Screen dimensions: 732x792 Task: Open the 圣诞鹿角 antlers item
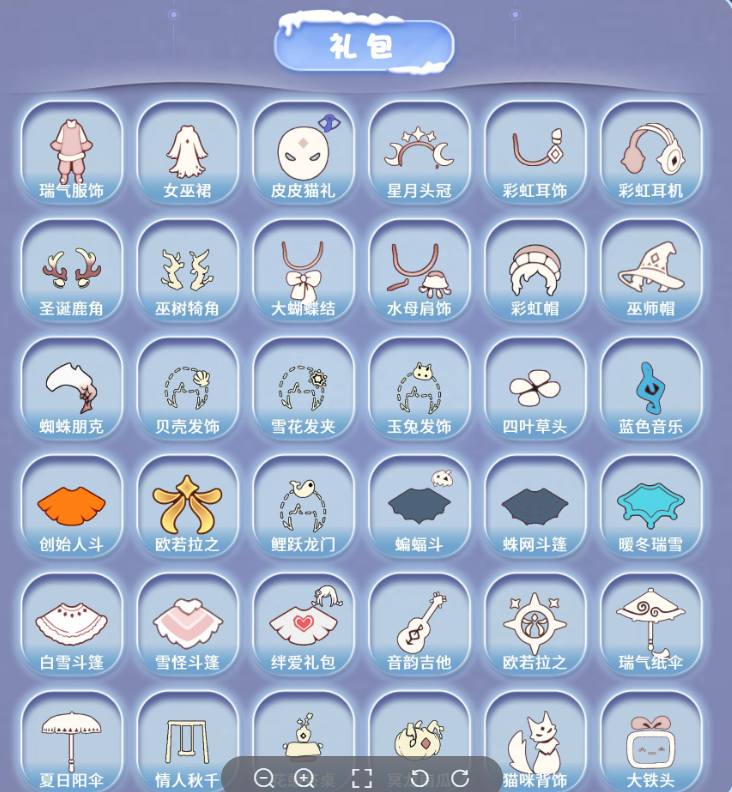pos(70,268)
